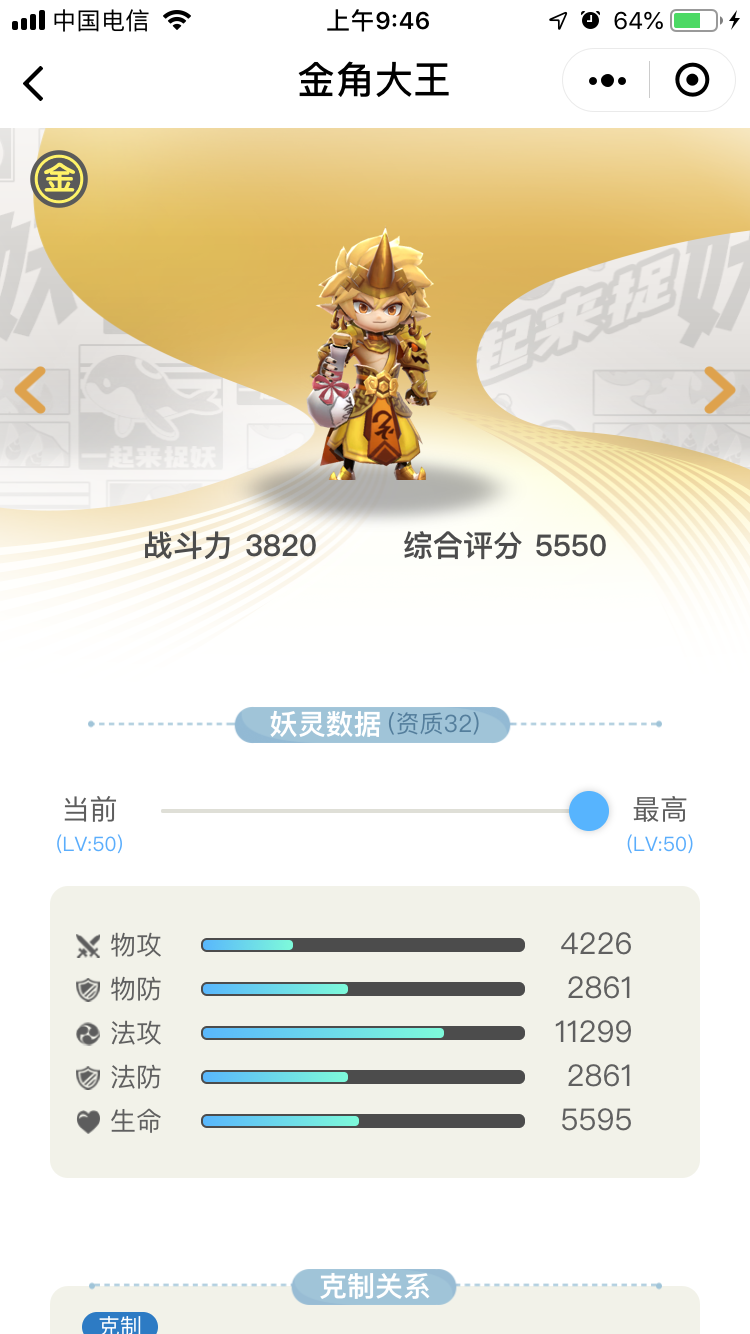Go back from 金角大王 page
Viewport: 750px width, 1334px height.
34,83
